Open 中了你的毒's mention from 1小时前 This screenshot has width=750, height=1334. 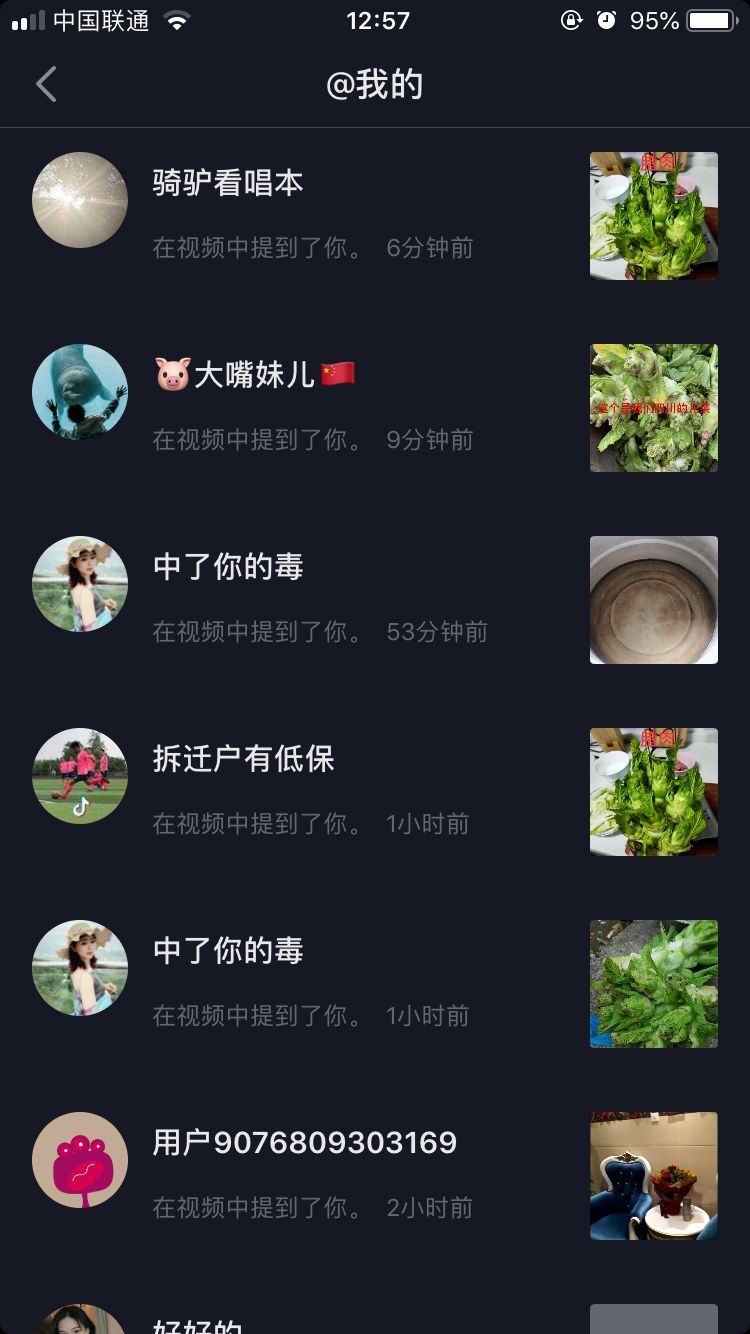330,983
